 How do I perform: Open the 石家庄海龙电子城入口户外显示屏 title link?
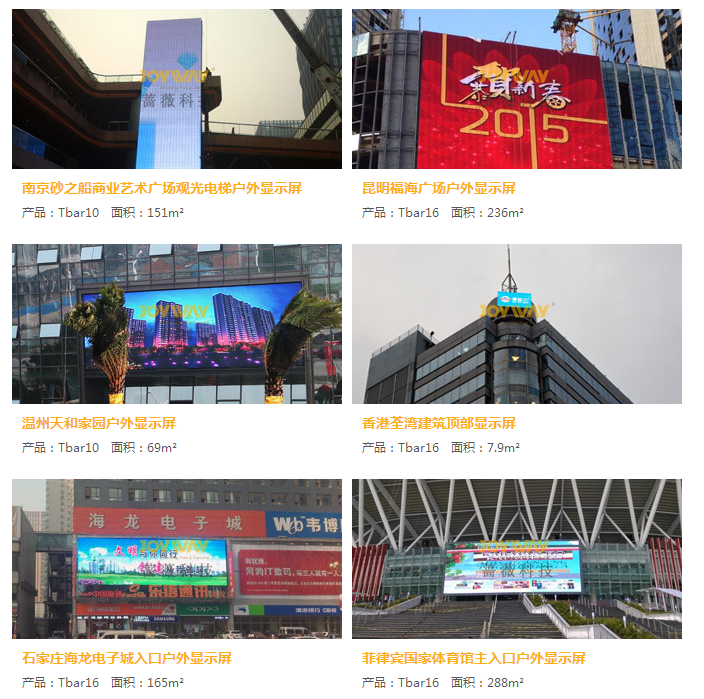(x=126, y=658)
